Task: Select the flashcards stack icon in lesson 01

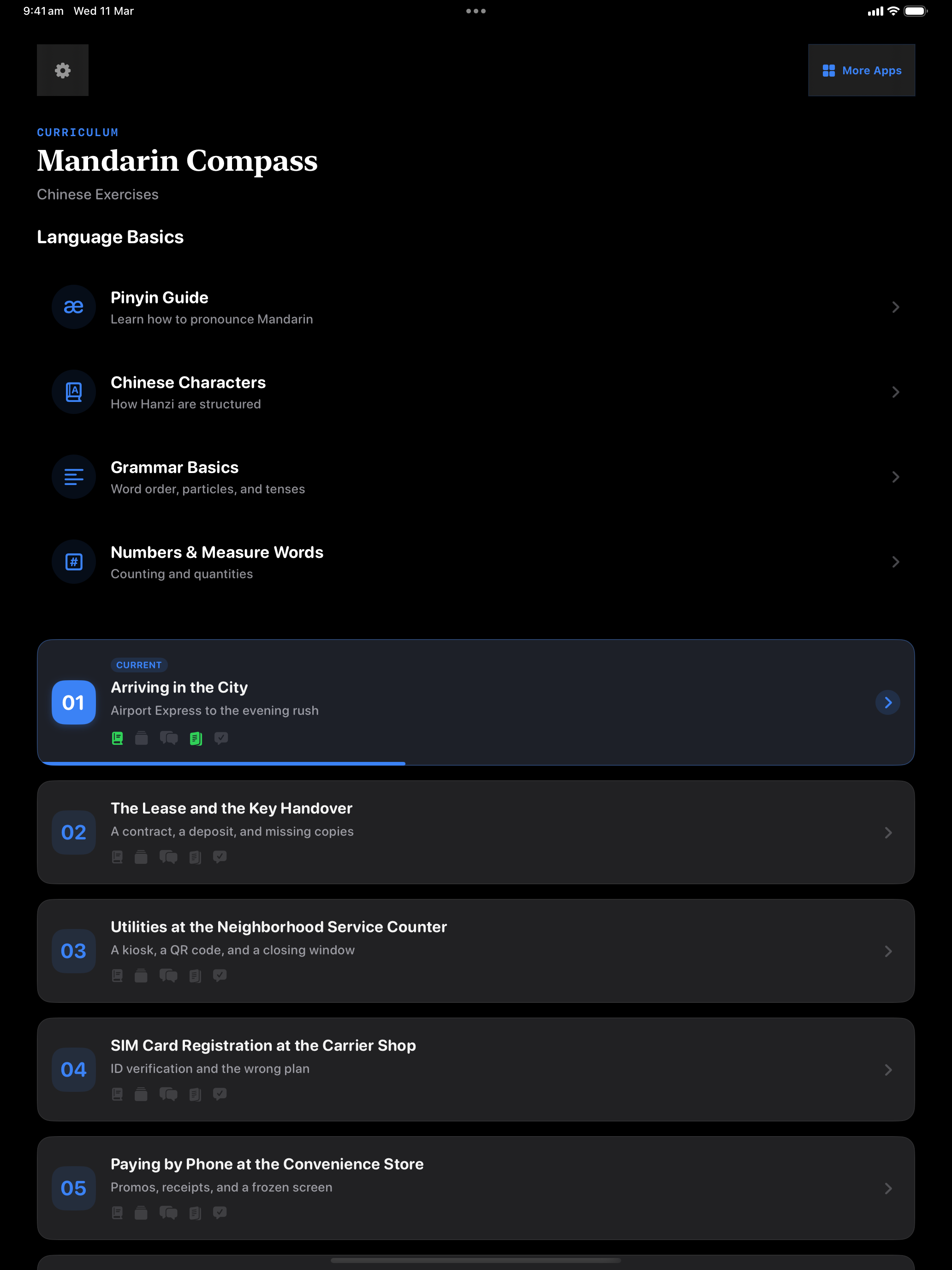Action: 141,738
